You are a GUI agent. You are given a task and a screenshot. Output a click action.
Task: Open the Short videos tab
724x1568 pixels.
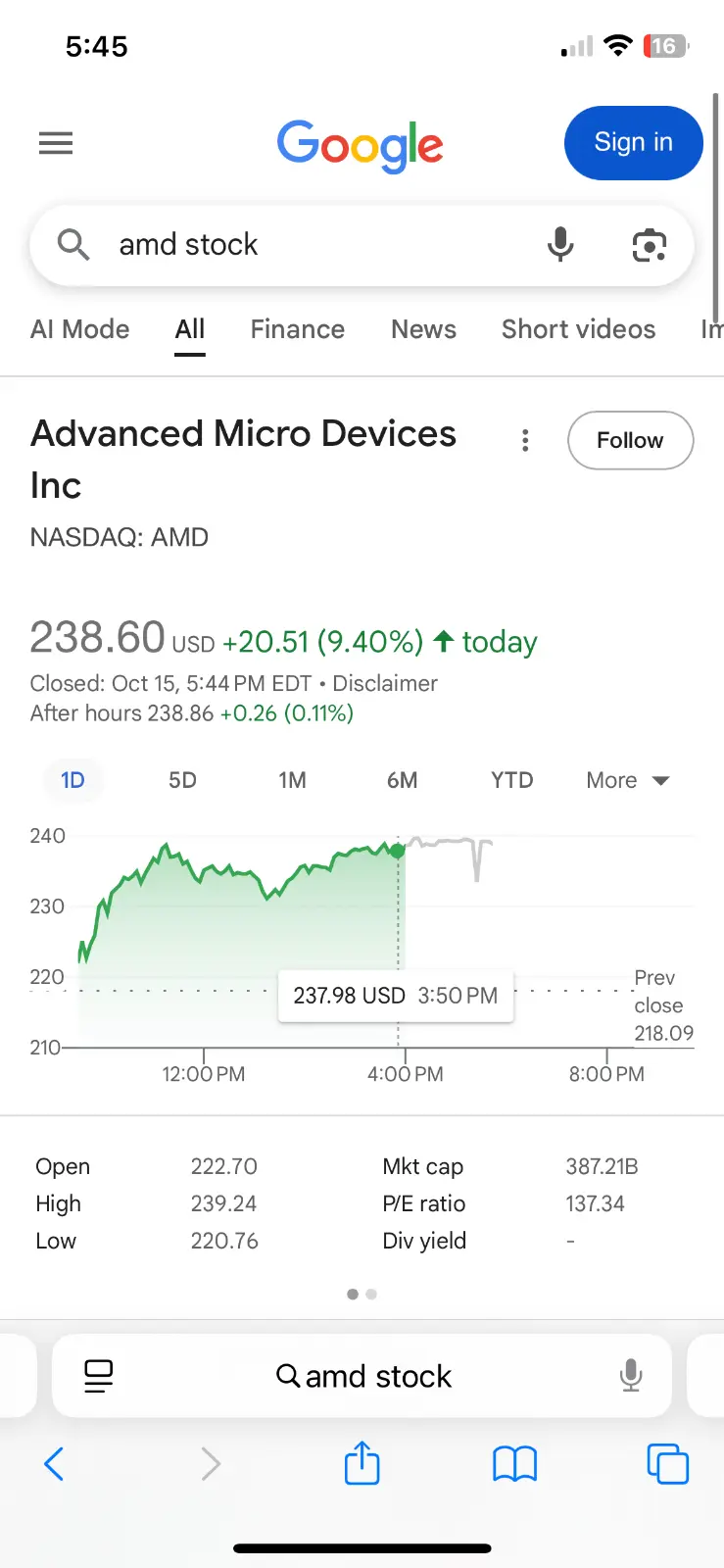point(578,329)
